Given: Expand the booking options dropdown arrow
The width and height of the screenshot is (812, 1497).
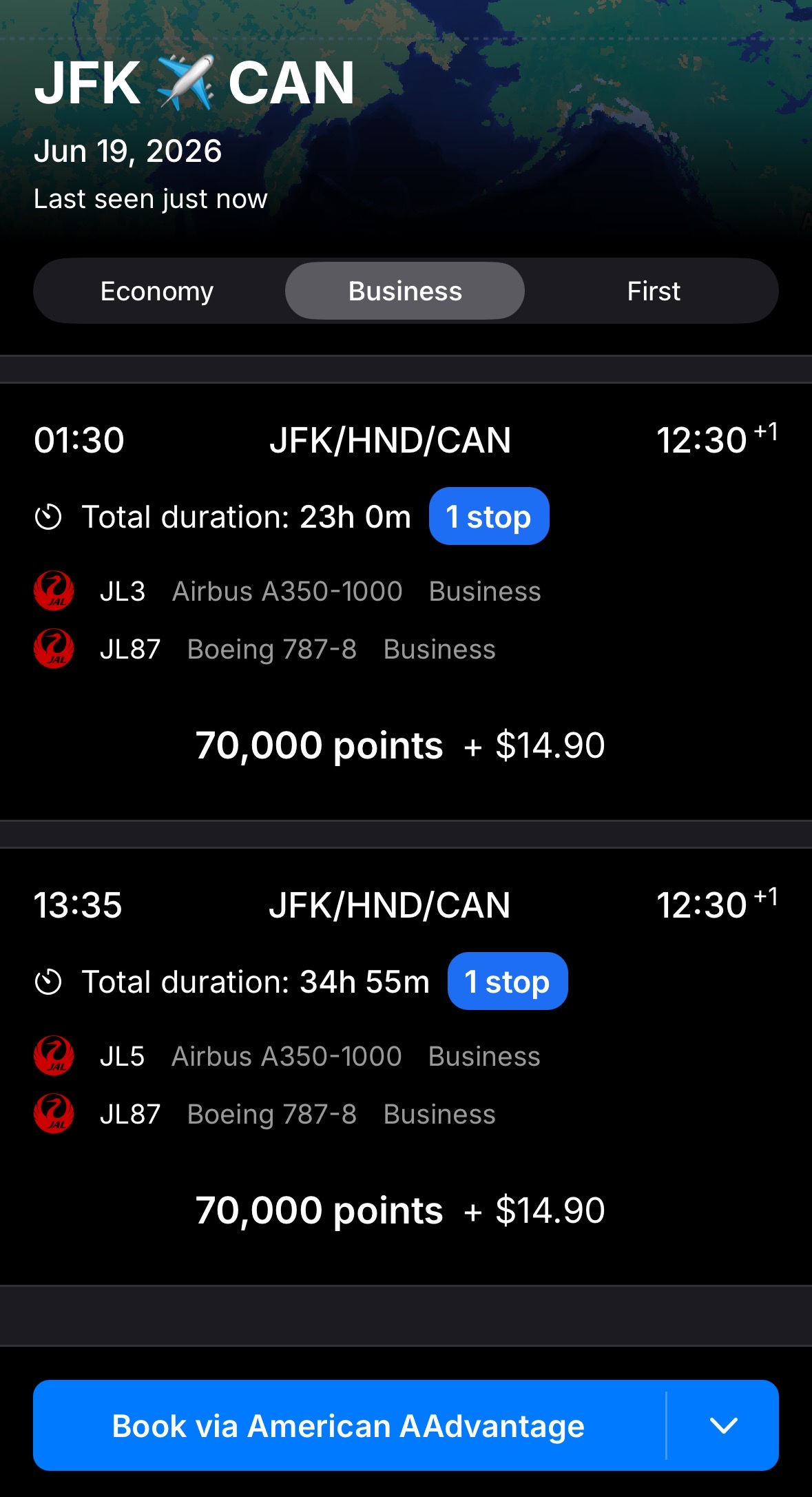Looking at the screenshot, I should (x=723, y=1425).
